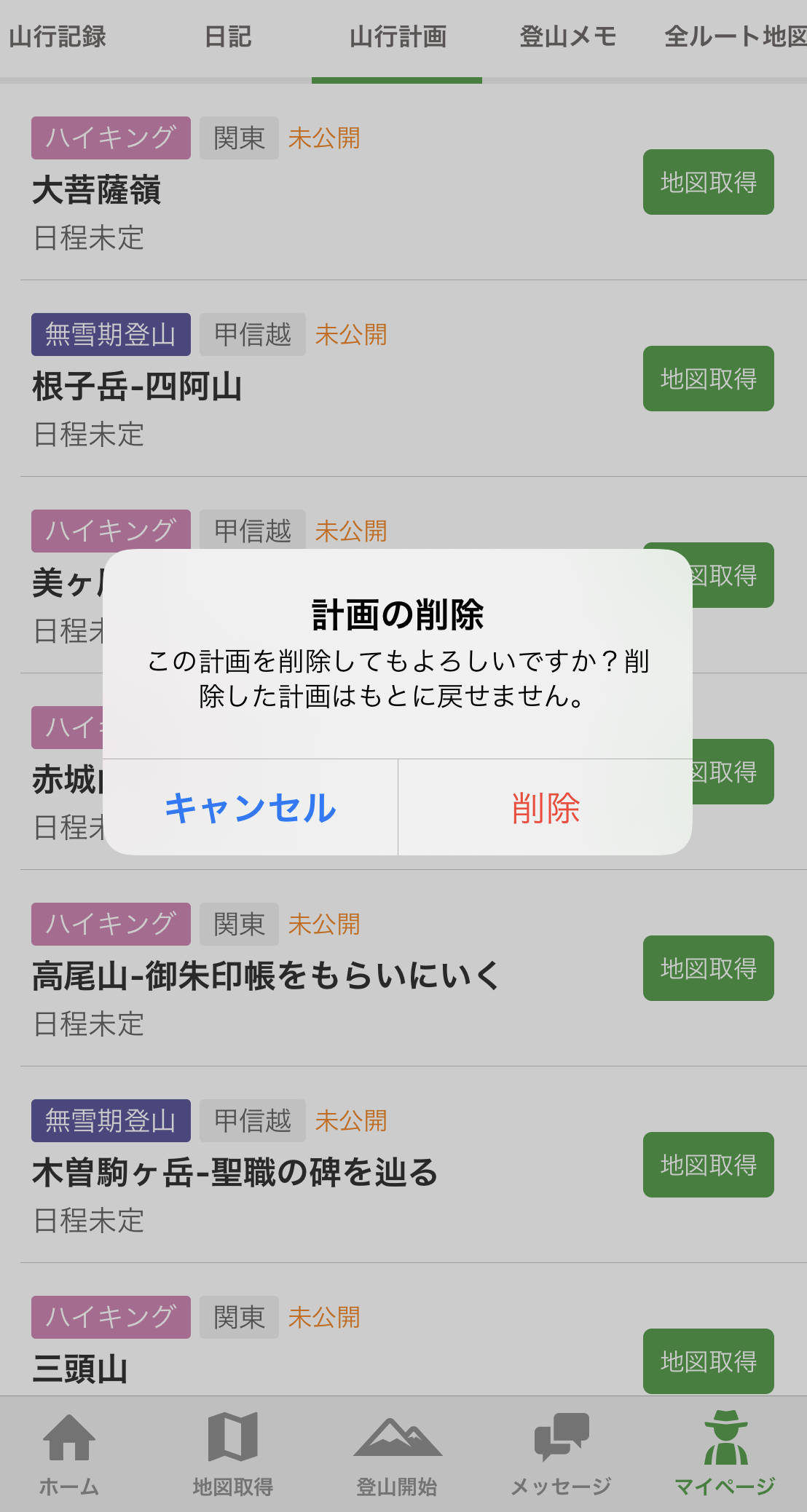This screenshot has height=1512, width=807.
Task: Switch to the 山行記録 tab
Action: [x=58, y=36]
